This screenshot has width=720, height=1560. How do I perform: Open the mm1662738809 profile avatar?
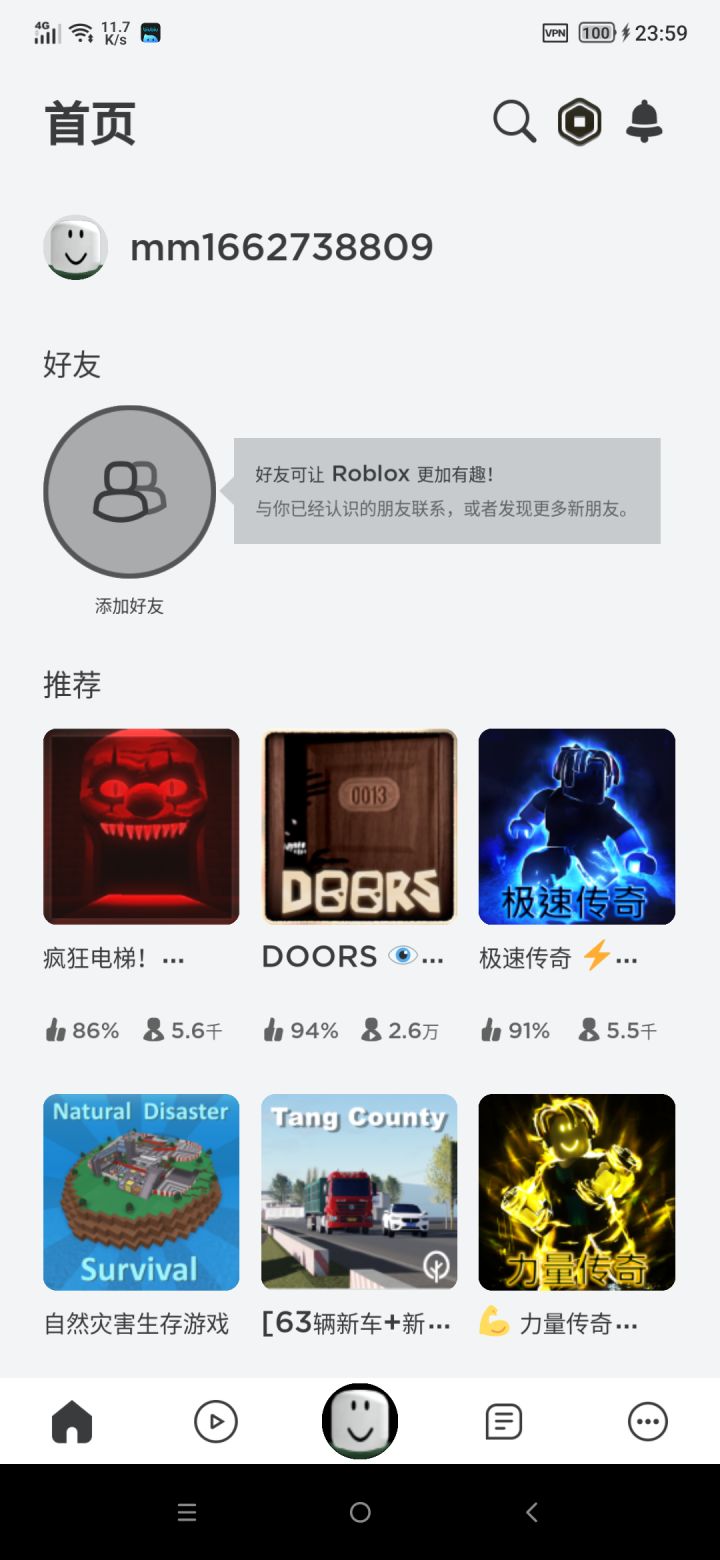coord(75,247)
